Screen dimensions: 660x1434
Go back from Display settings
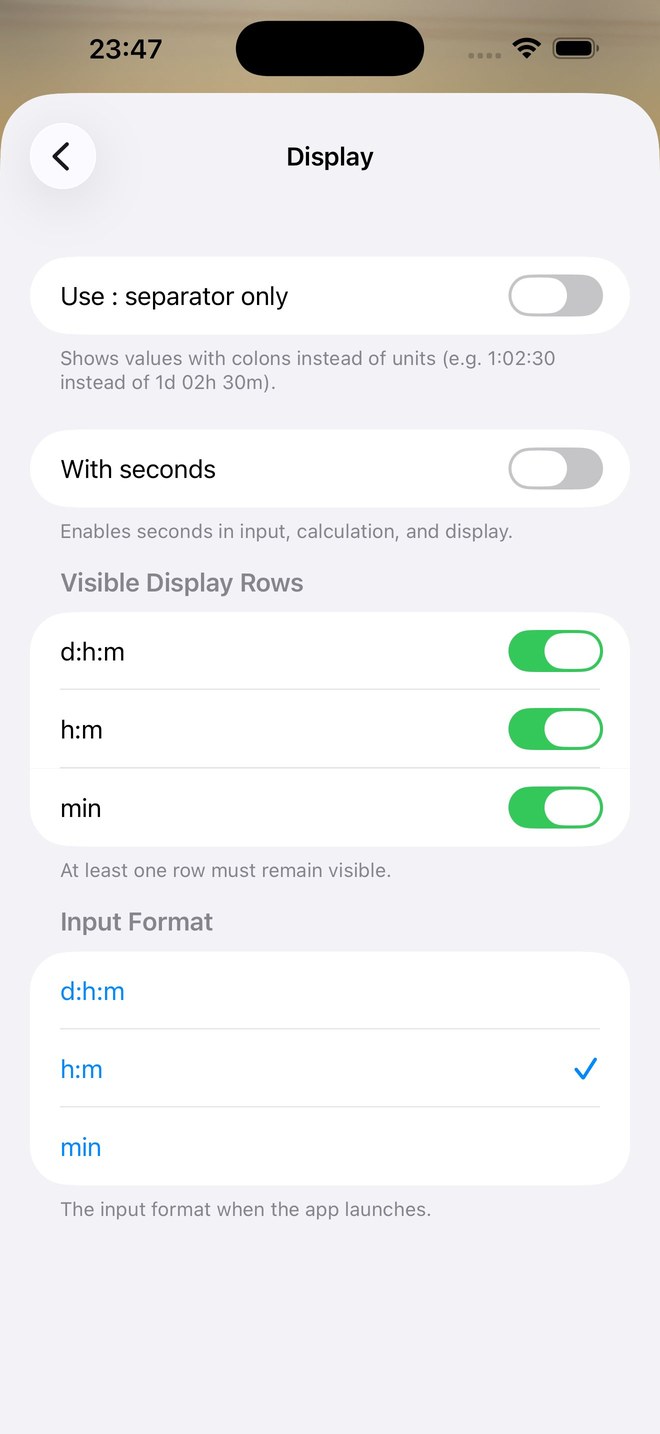pyautogui.click(x=62, y=156)
